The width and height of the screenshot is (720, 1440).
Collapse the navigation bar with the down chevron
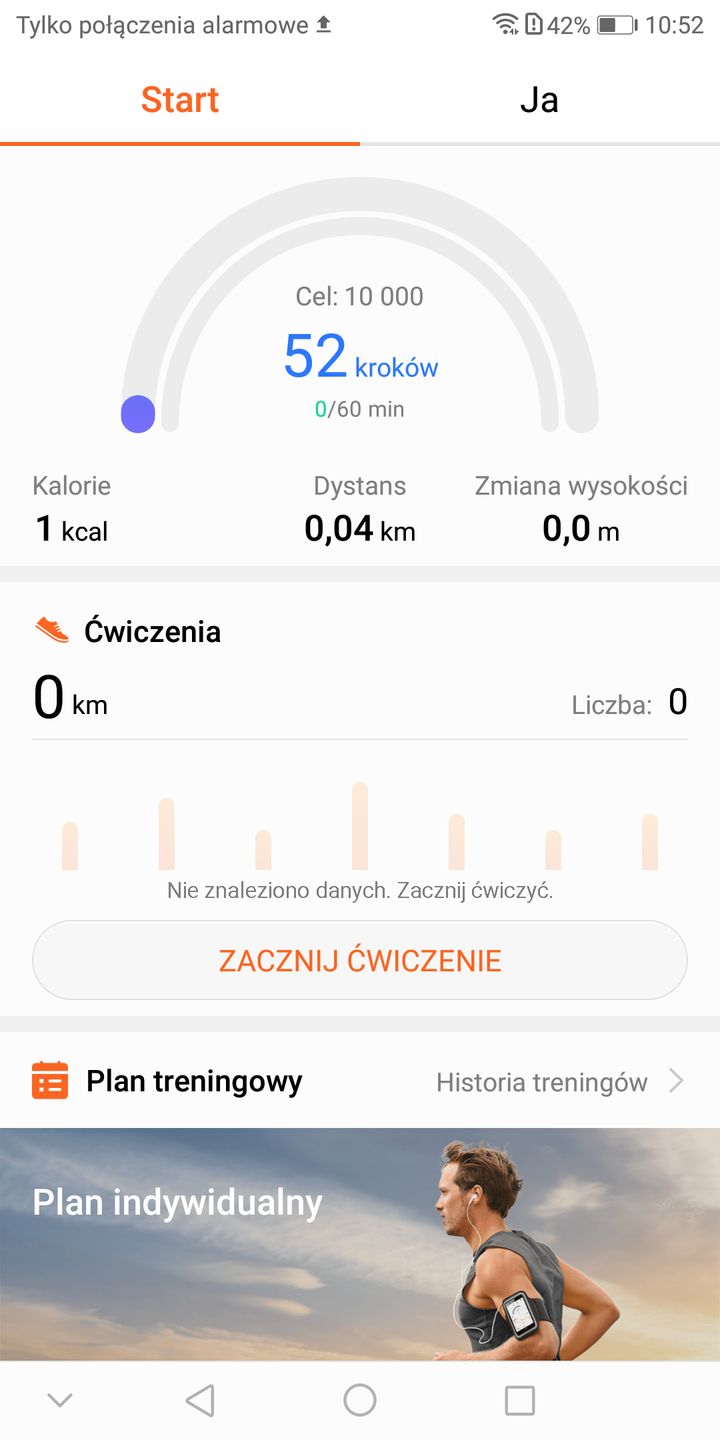click(60, 1400)
